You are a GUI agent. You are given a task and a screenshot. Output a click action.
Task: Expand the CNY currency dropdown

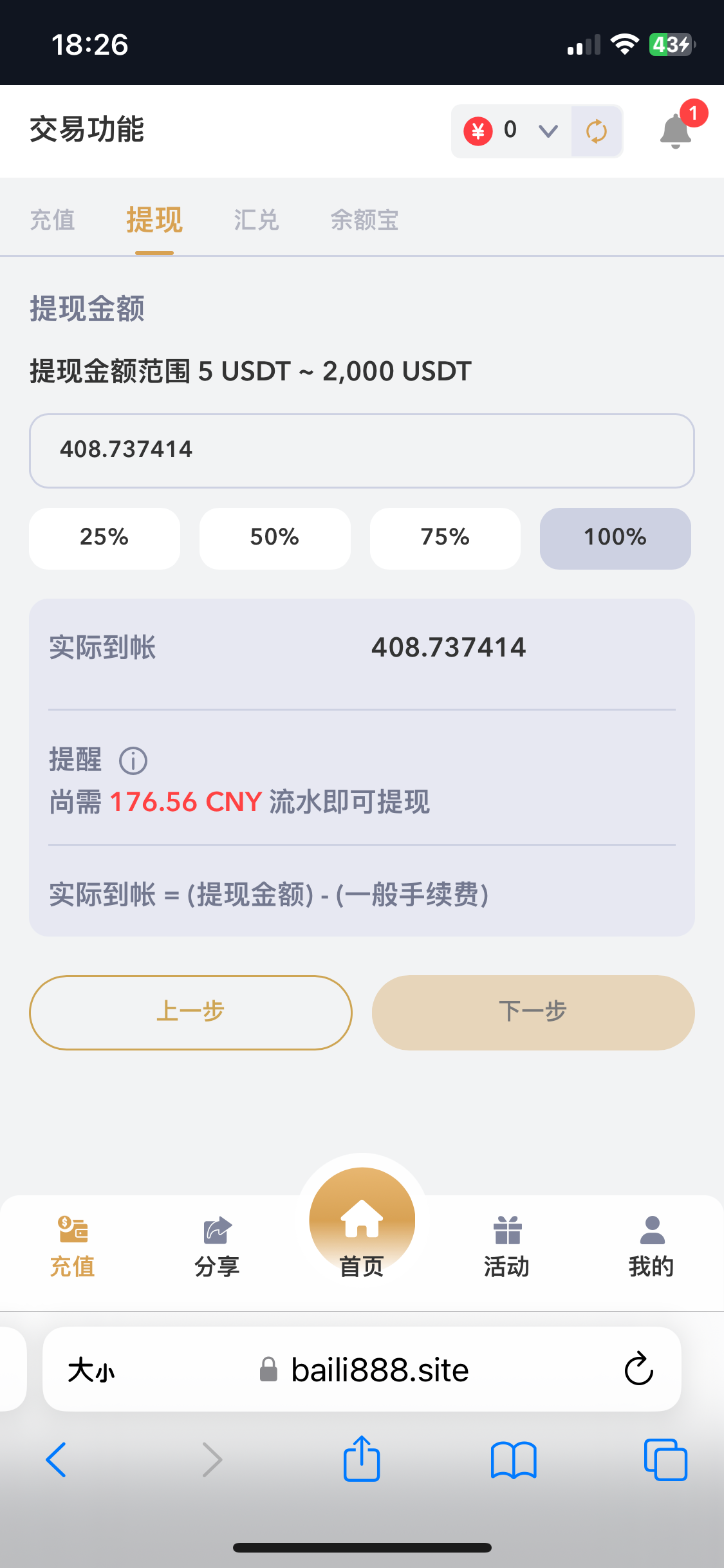tap(548, 131)
